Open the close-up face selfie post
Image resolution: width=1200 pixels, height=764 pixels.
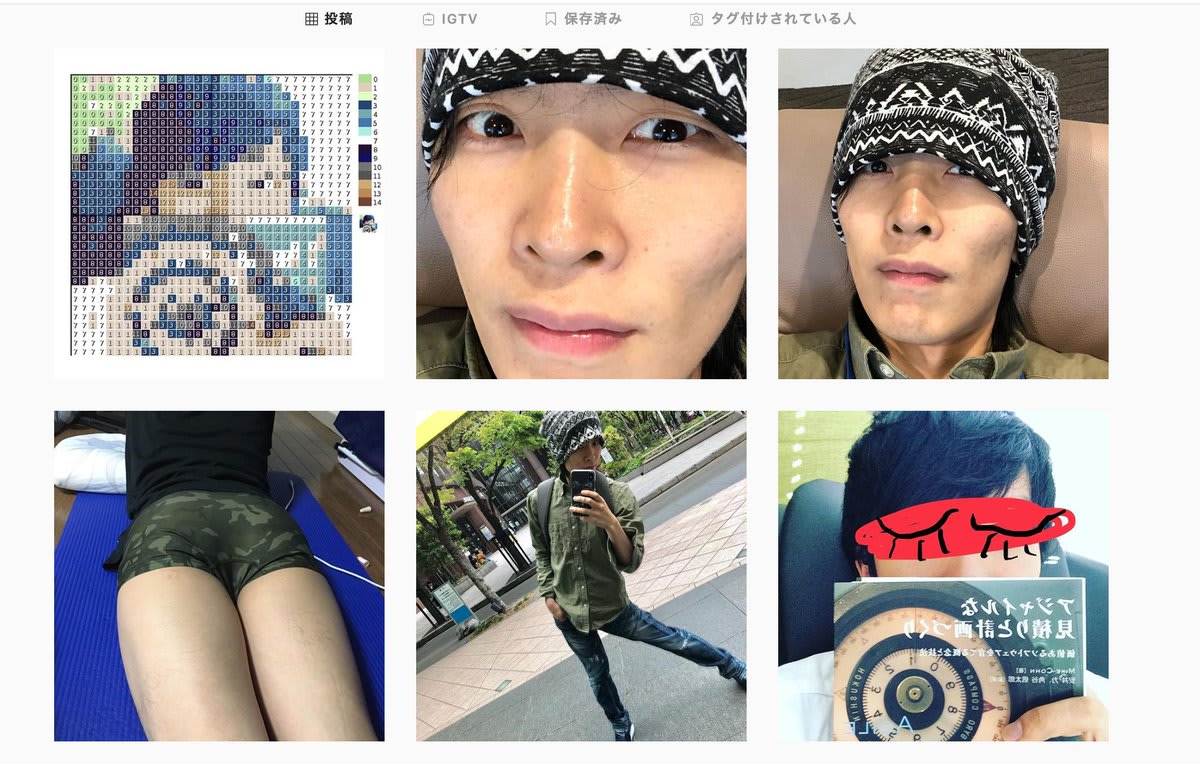tap(581, 214)
